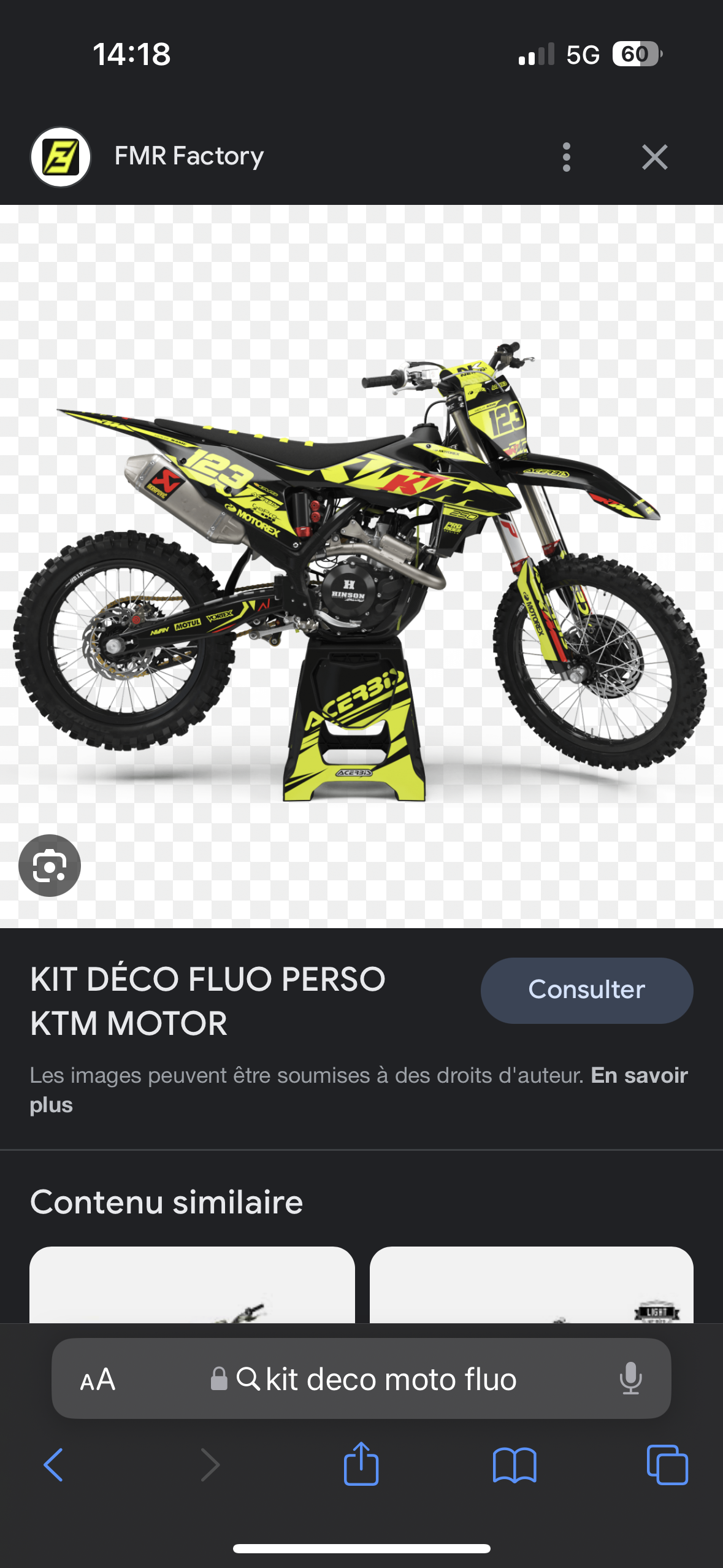The width and height of the screenshot is (723, 1568).
Task: Close the image preview
Action: (654, 157)
